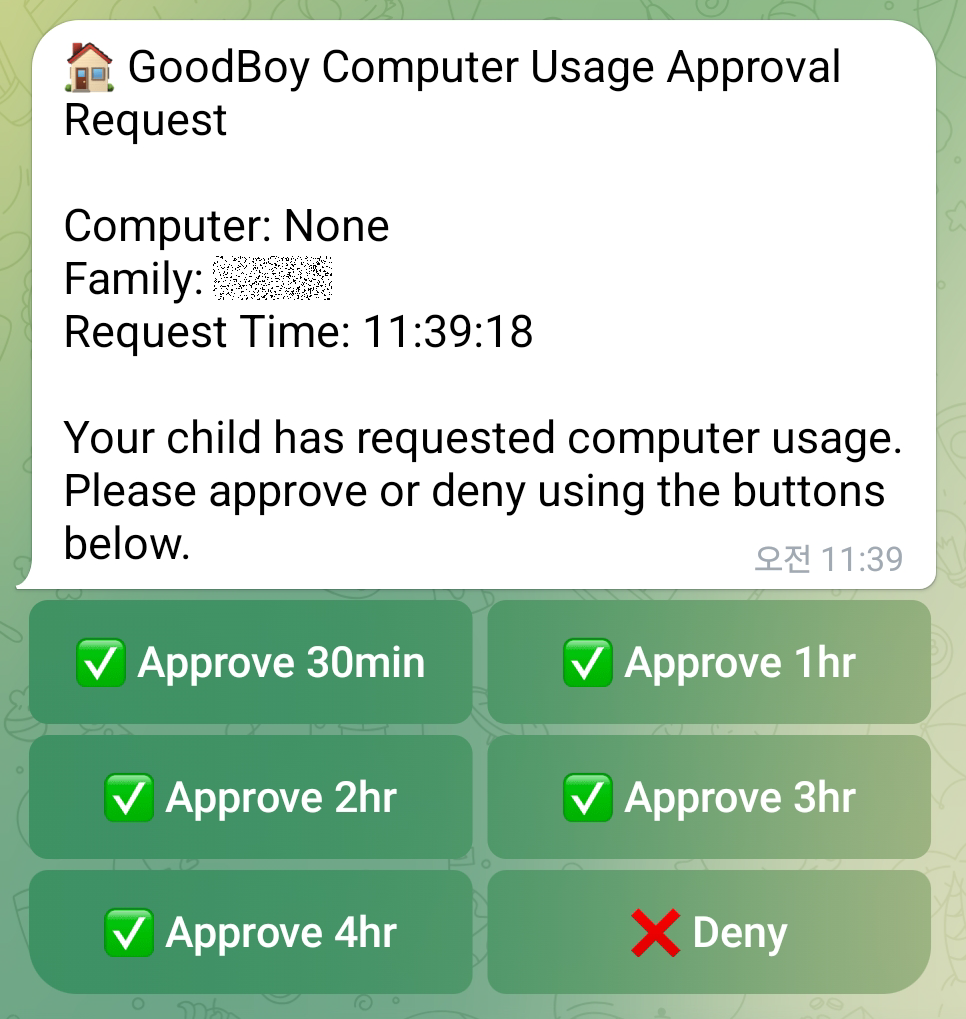Deny the computer usage request
966x1019 pixels.
point(709,932)
